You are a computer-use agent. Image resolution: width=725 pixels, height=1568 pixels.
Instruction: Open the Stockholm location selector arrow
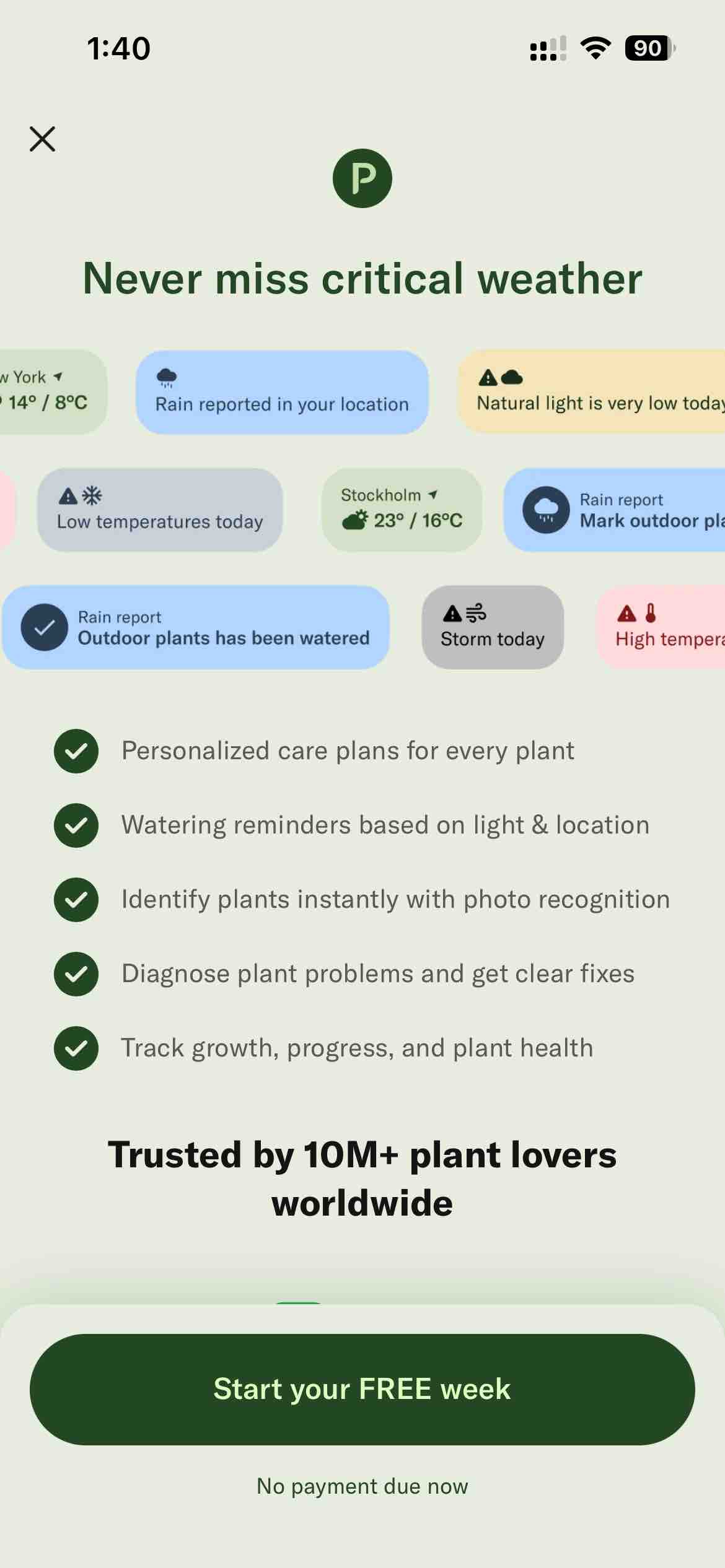(x=433, y=494)
